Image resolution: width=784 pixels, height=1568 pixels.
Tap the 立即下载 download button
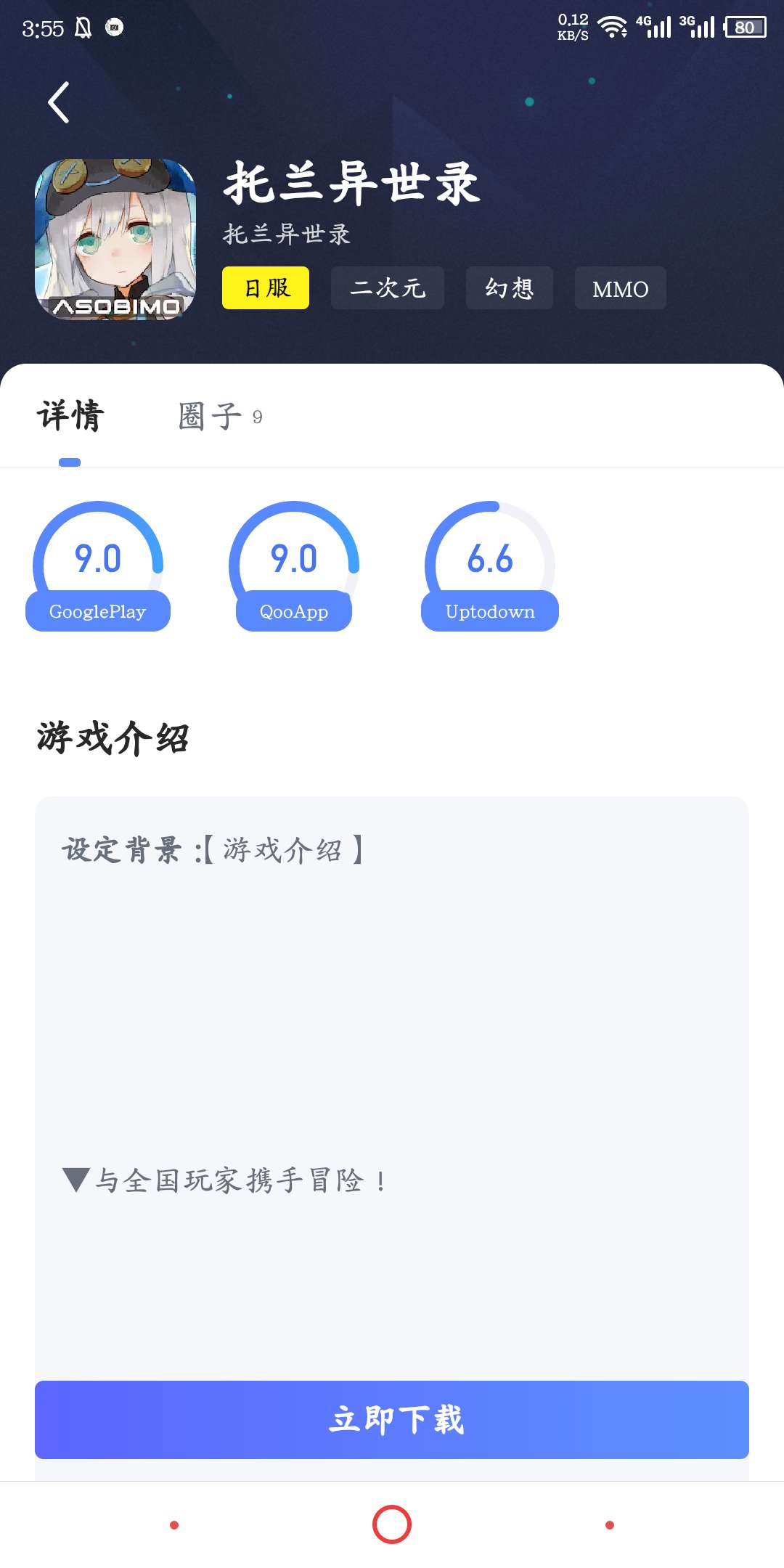[392, 1419]
